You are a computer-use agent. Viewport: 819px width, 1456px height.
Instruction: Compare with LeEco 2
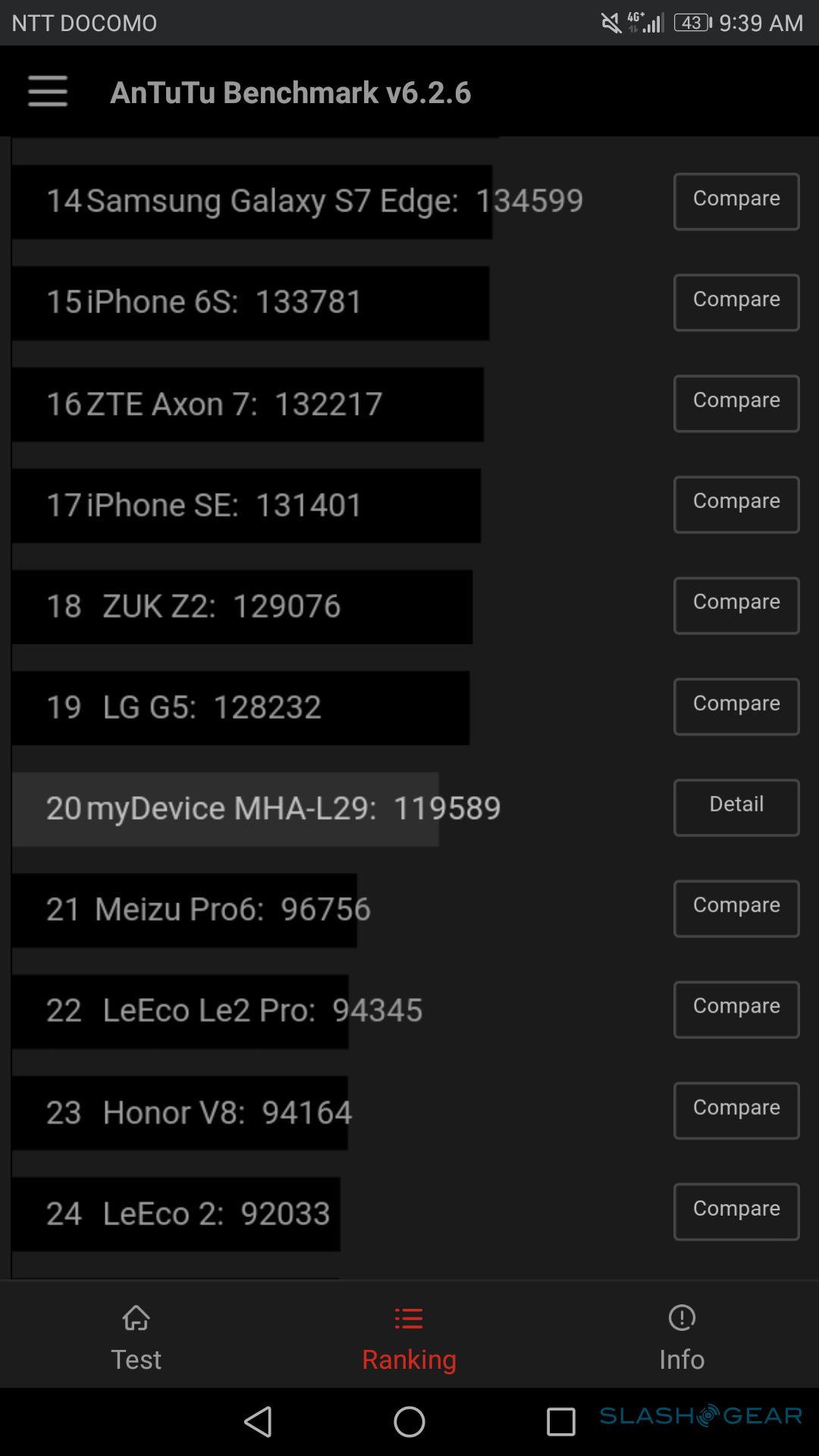pos(736,1211)
